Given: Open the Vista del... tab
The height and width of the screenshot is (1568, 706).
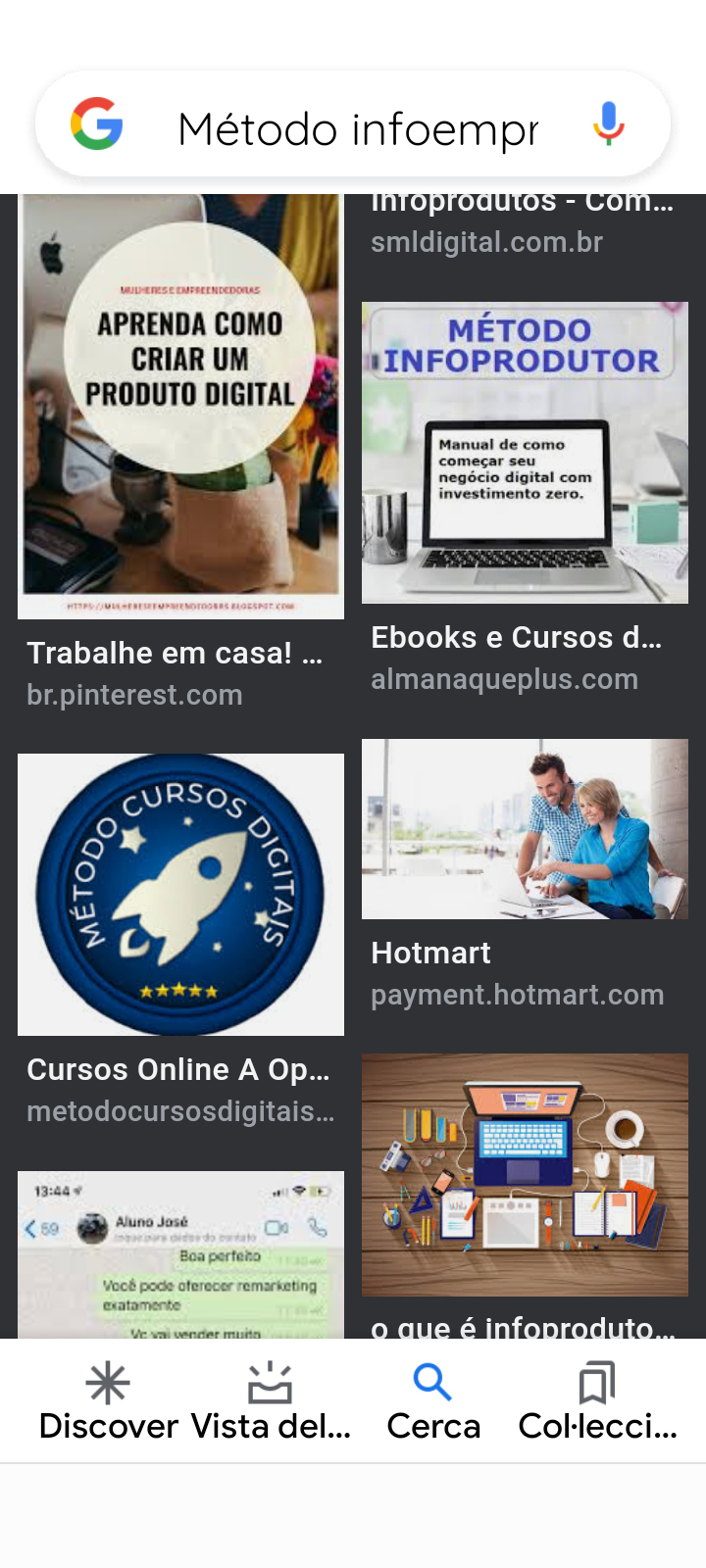Looking at the screenshot, I should (x=271, y=1401).
